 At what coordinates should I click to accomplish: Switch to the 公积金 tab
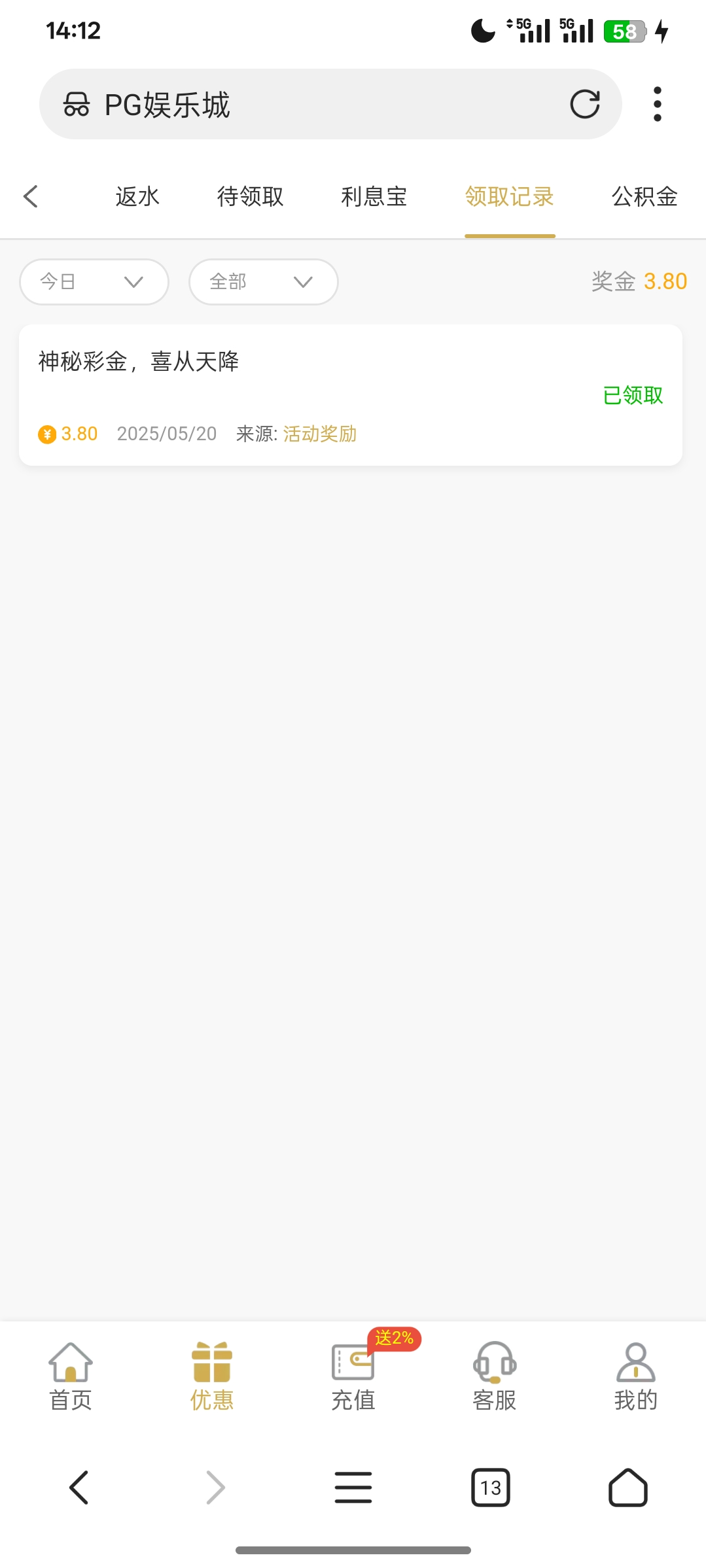click(644, 196)
